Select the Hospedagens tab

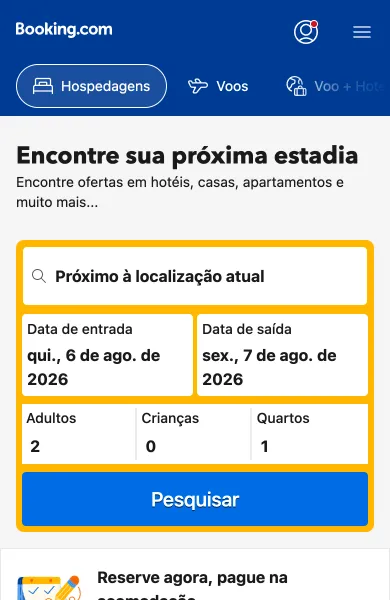tap(91, 86)
